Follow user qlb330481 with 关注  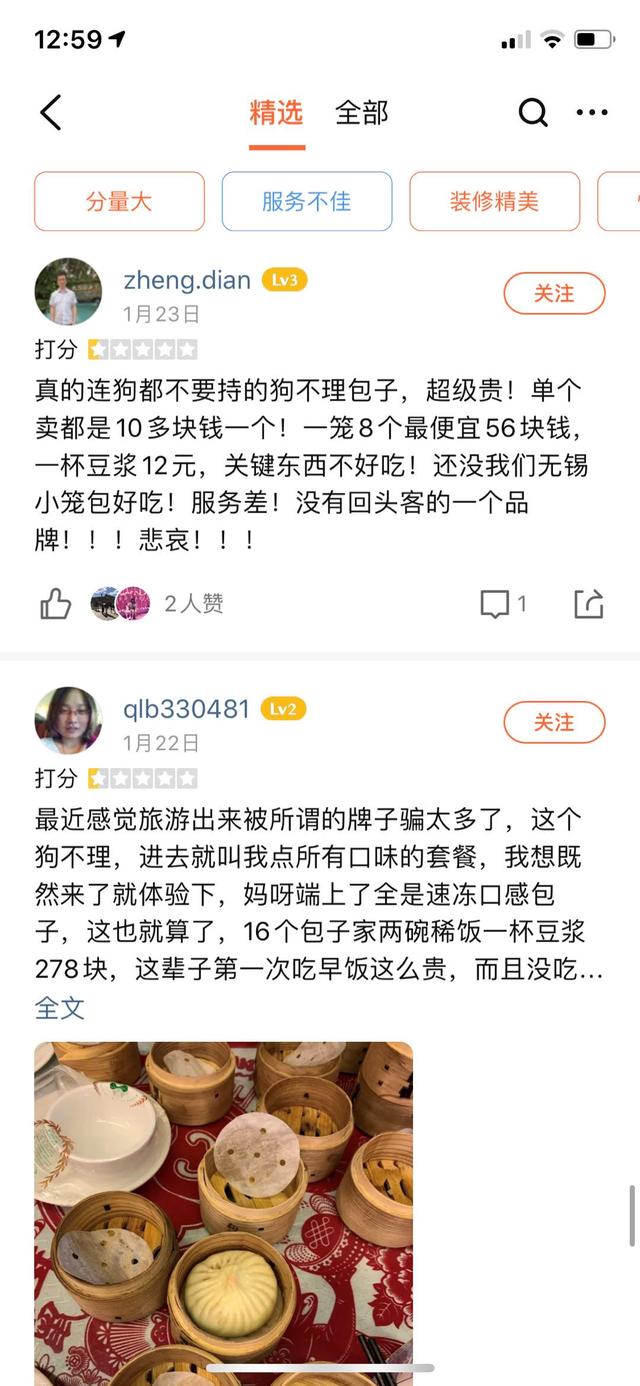(553, 722)
